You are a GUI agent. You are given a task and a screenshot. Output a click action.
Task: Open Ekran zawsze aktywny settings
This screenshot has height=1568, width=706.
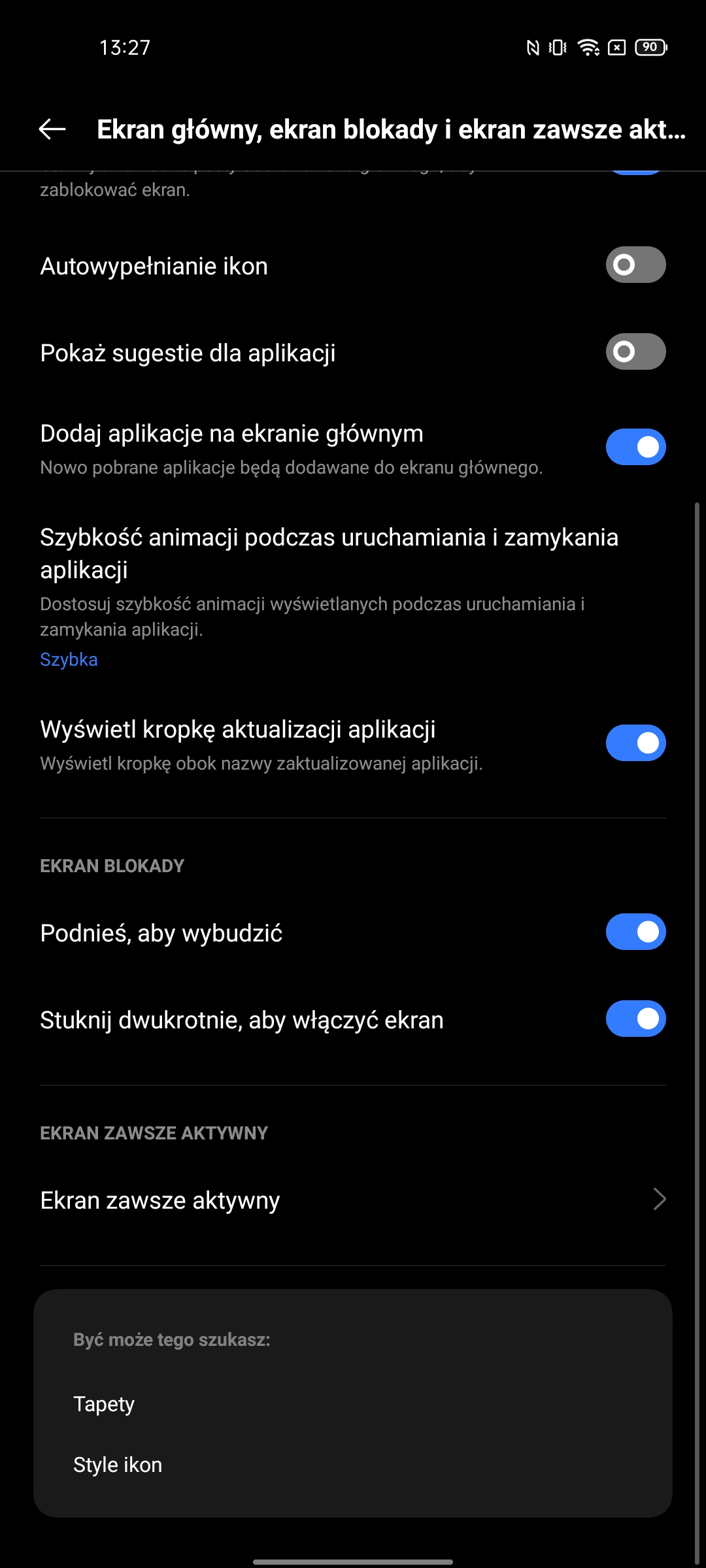coord(353,1200)
